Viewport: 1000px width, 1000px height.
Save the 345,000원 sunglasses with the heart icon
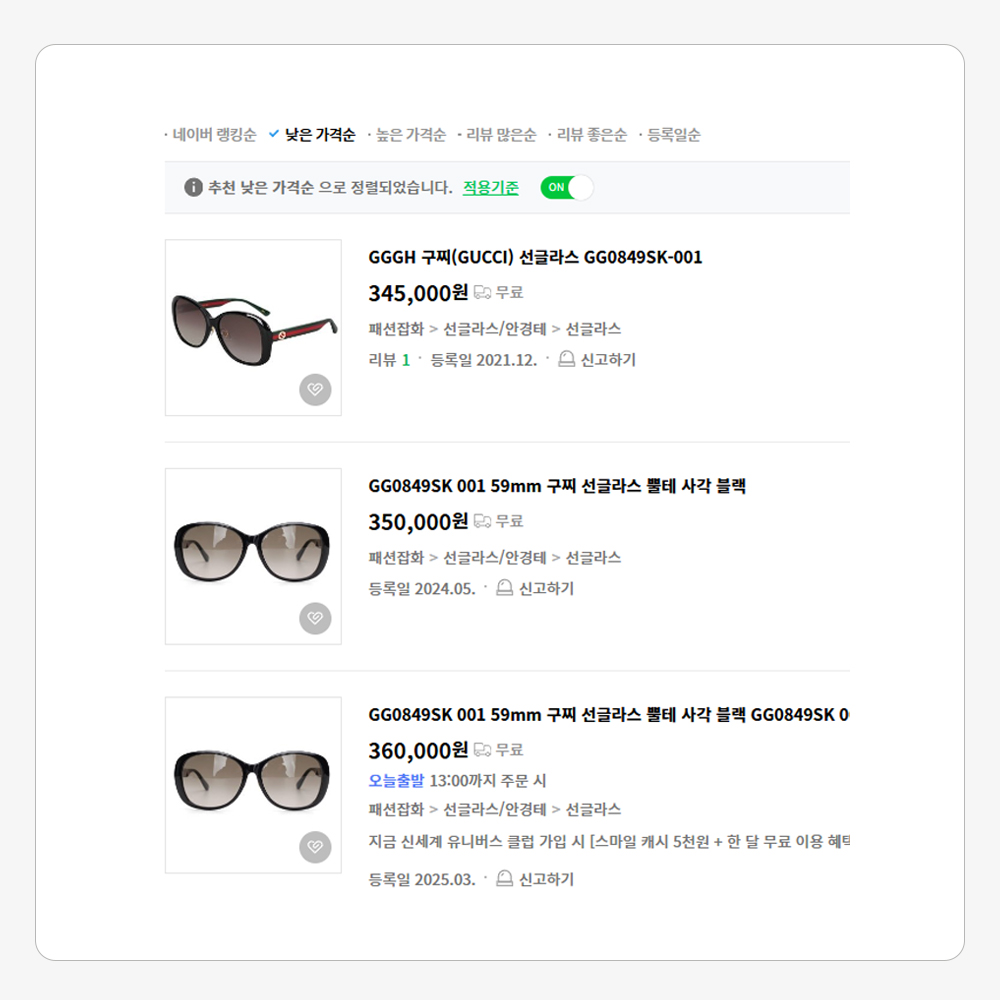[315, 390]
